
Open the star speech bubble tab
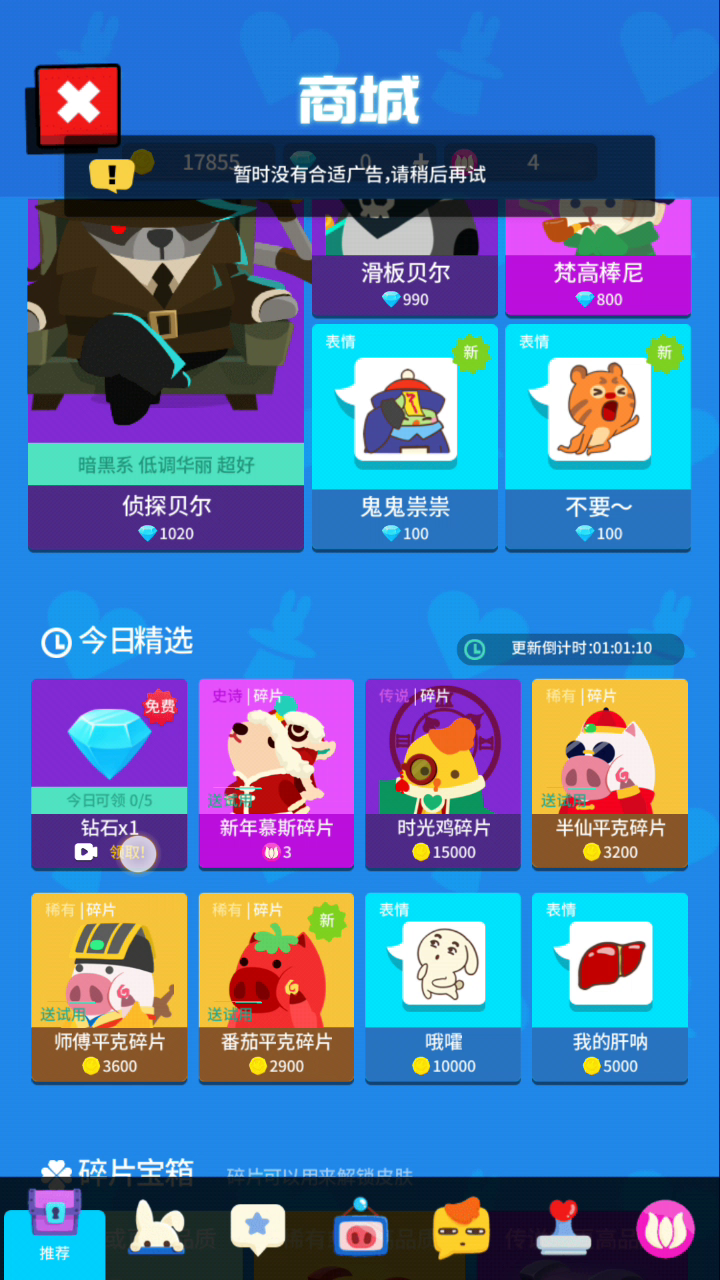pos(258,1229)
